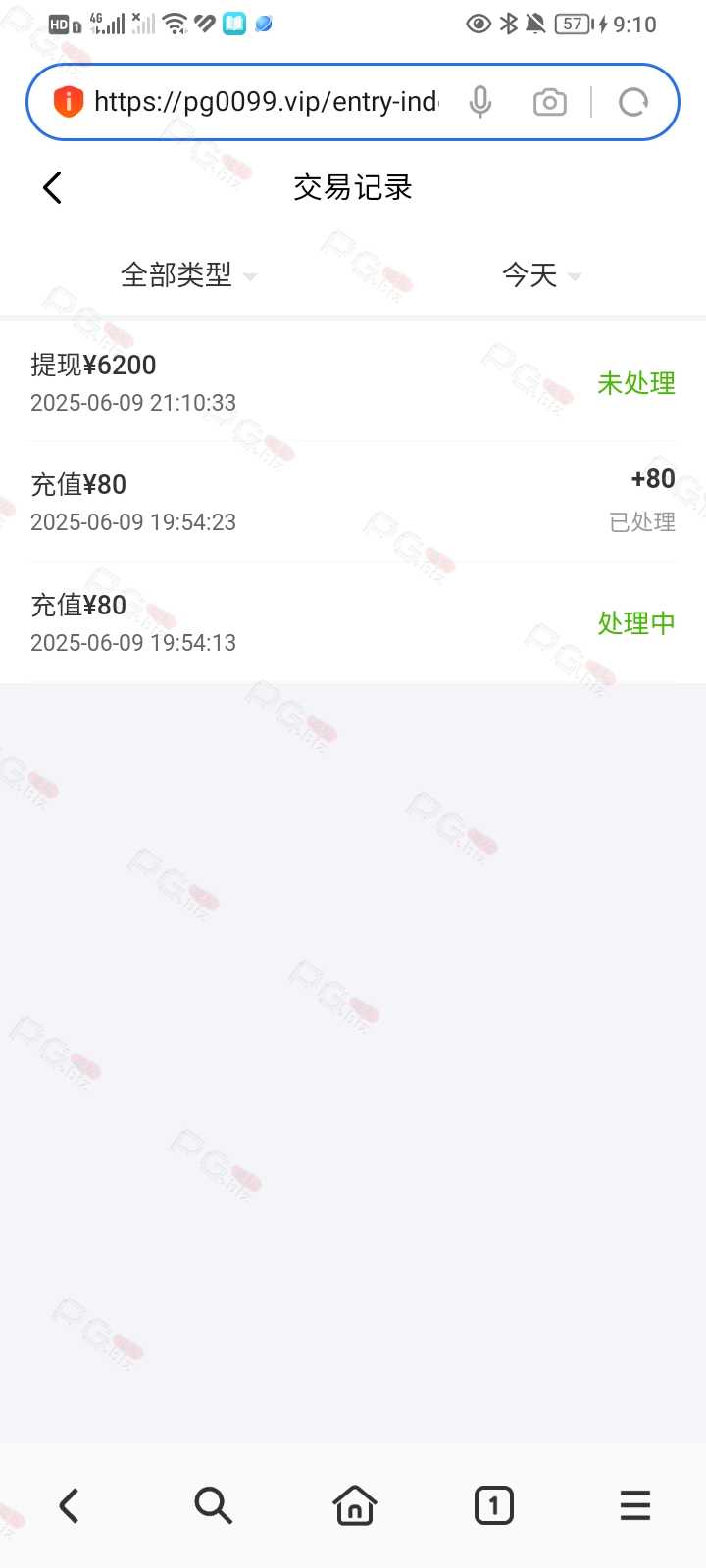This screenshot has height=1568, width=706.
Task: Start voice search with the microphone icon
Action: pyautogui.click(x=480, y=102)
